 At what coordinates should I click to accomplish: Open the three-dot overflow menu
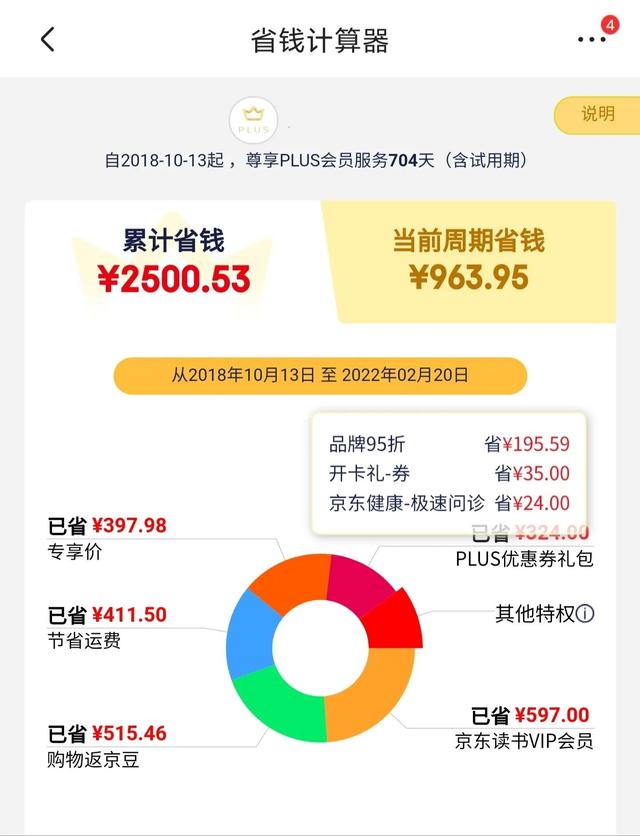pos(591,40)
